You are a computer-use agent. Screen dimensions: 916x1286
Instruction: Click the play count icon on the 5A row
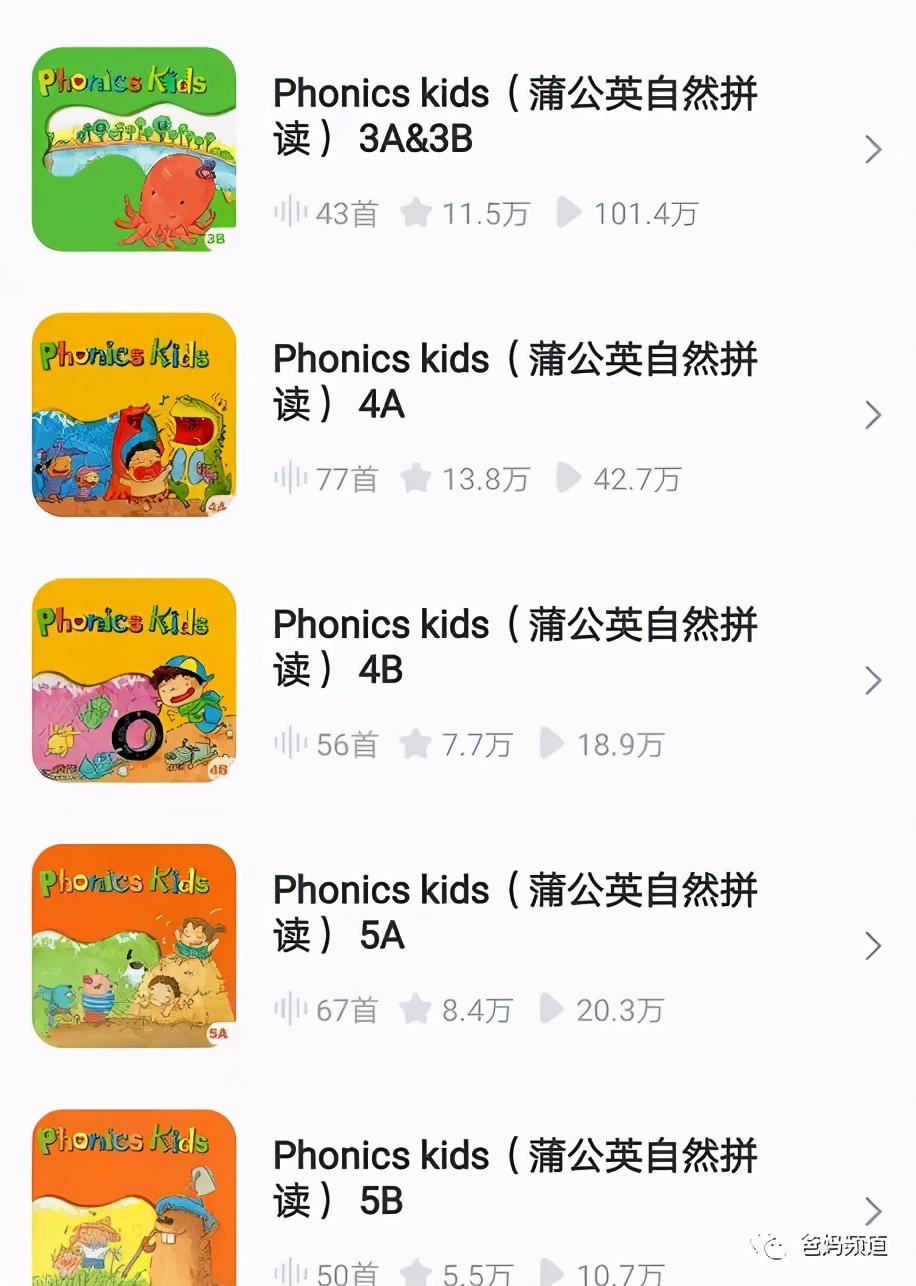(x=551, y=1010)
